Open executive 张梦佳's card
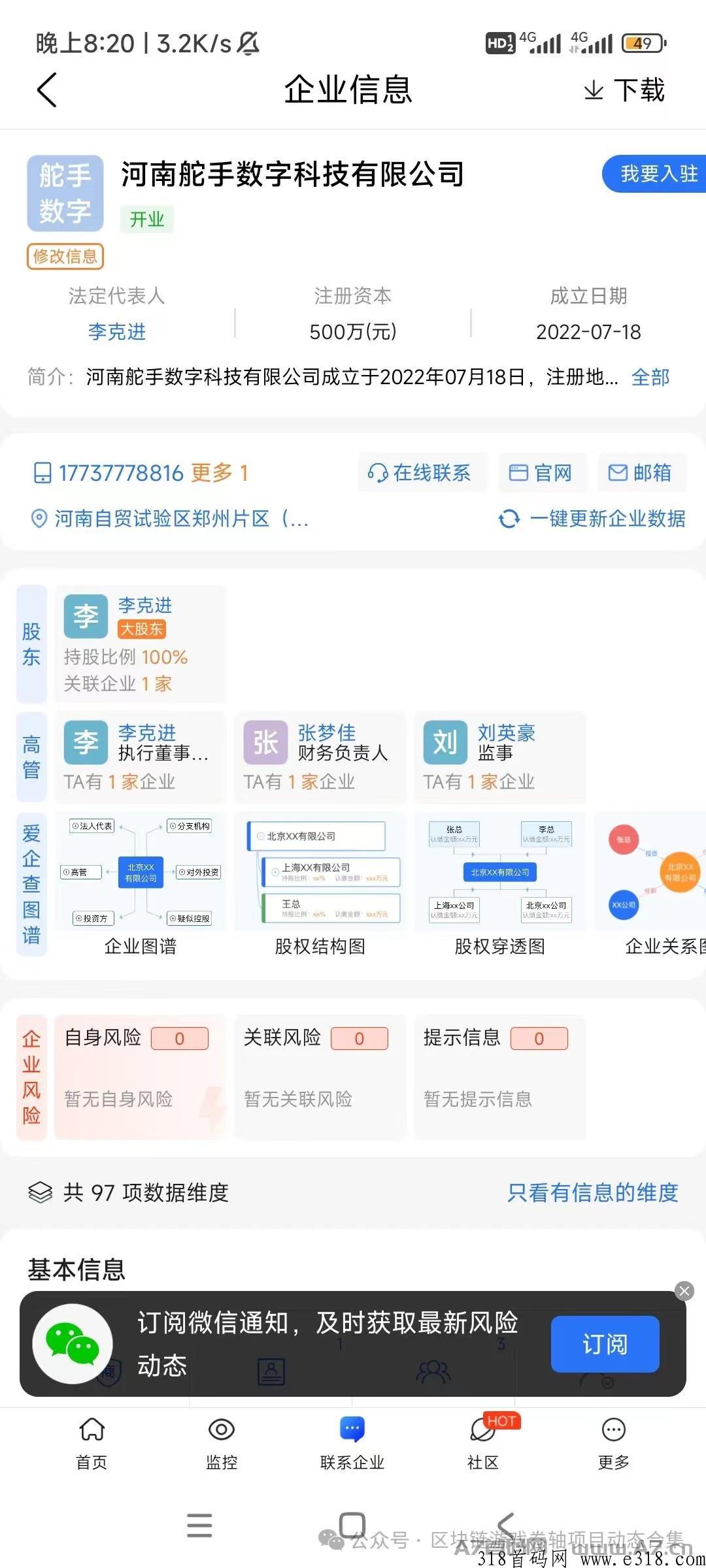This screenshot has width=706, height=1568. coord(320,757)
